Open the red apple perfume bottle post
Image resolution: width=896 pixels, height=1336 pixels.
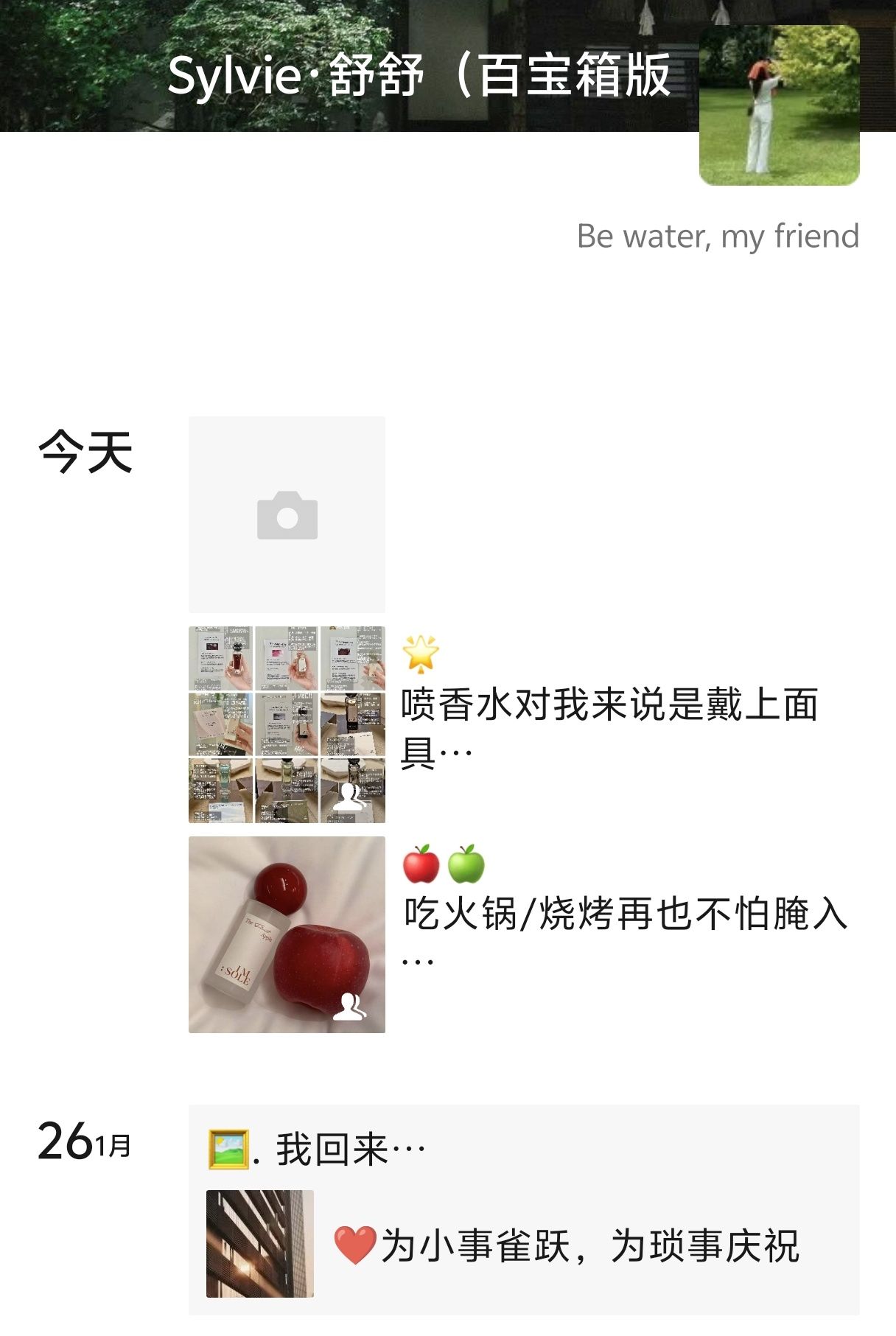[287, 934]
